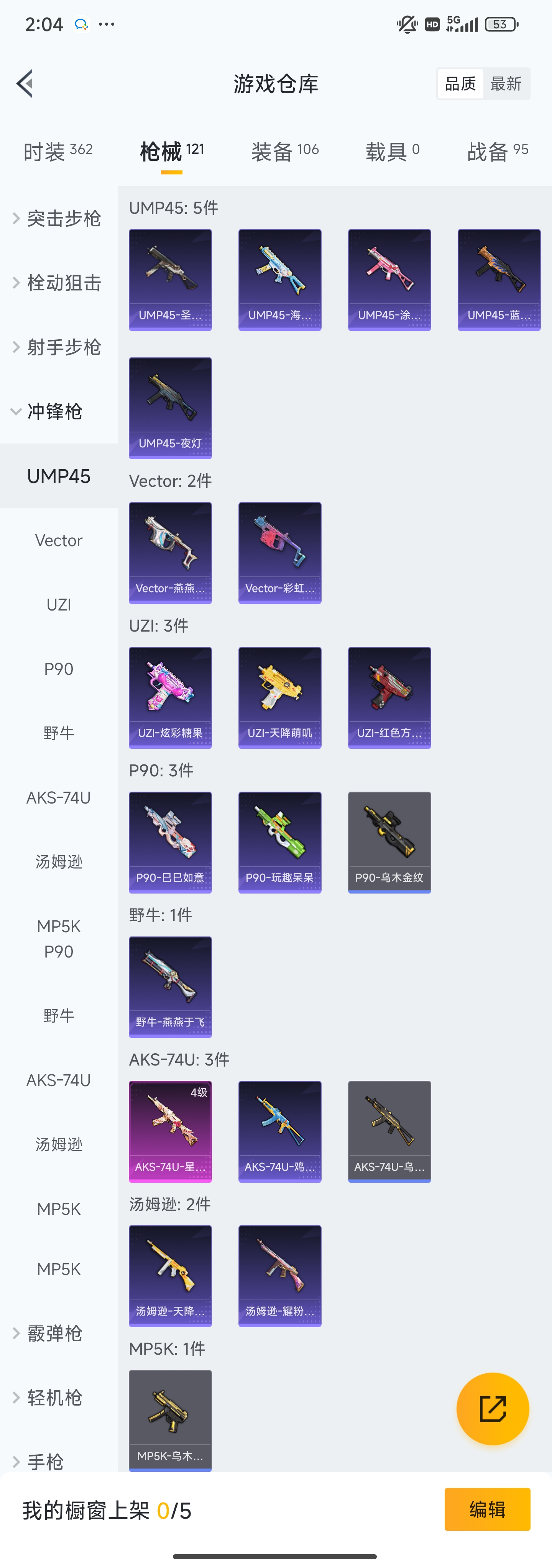This screenshot has height=1568, width=552.
Task: Expand the 突击步枪 category
Action: coord(59,219)
